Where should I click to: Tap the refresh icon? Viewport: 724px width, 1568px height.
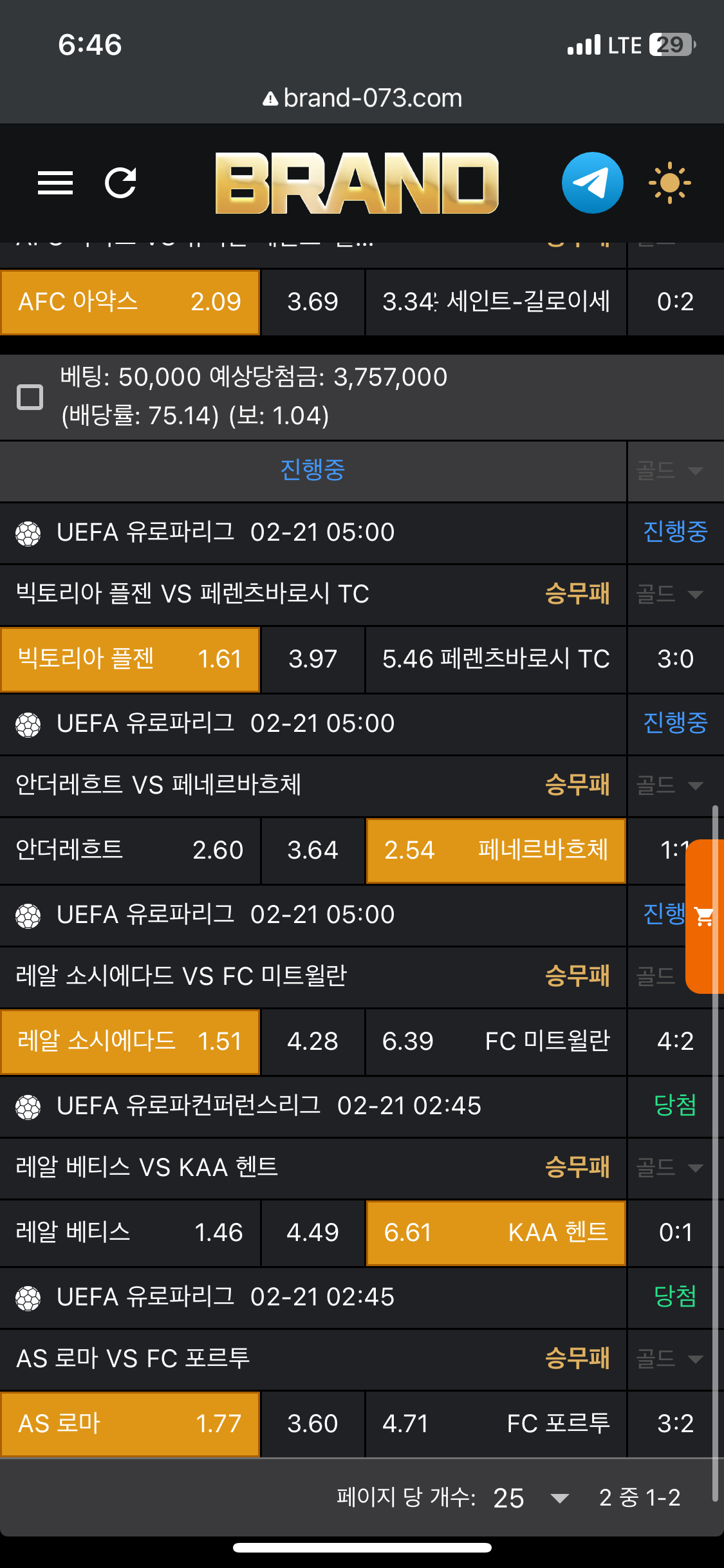tap(120, 183)
